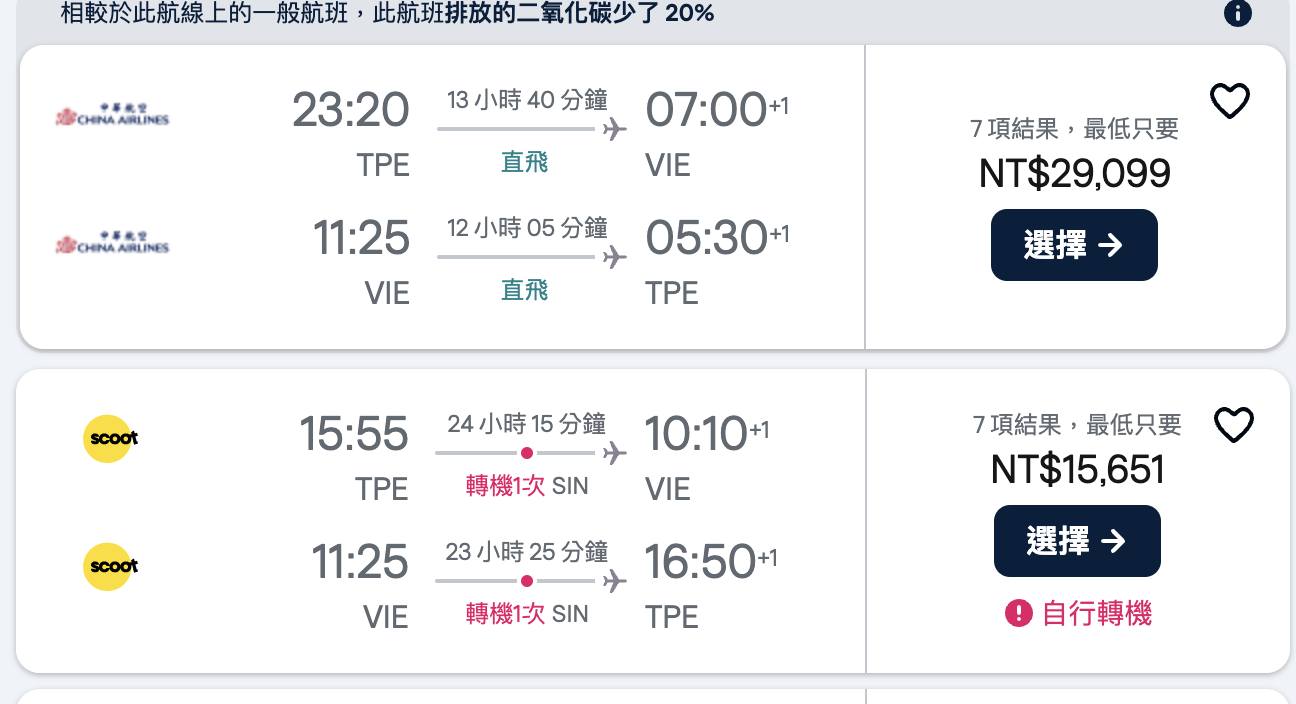Open the China Airlines direct flight card
The height and width of the screenshot is (704, 1296).
pyautogui.click(x=441, y=198)
